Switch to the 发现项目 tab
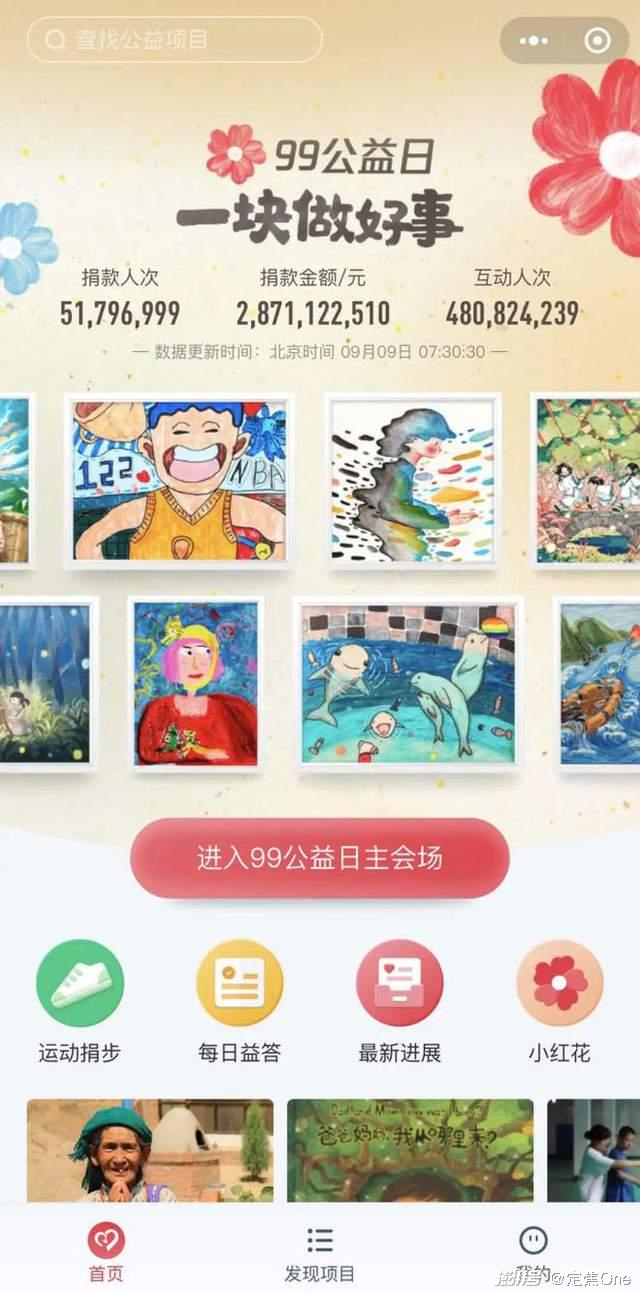This screenshot has height=1293, width=640. [320, 1253]
